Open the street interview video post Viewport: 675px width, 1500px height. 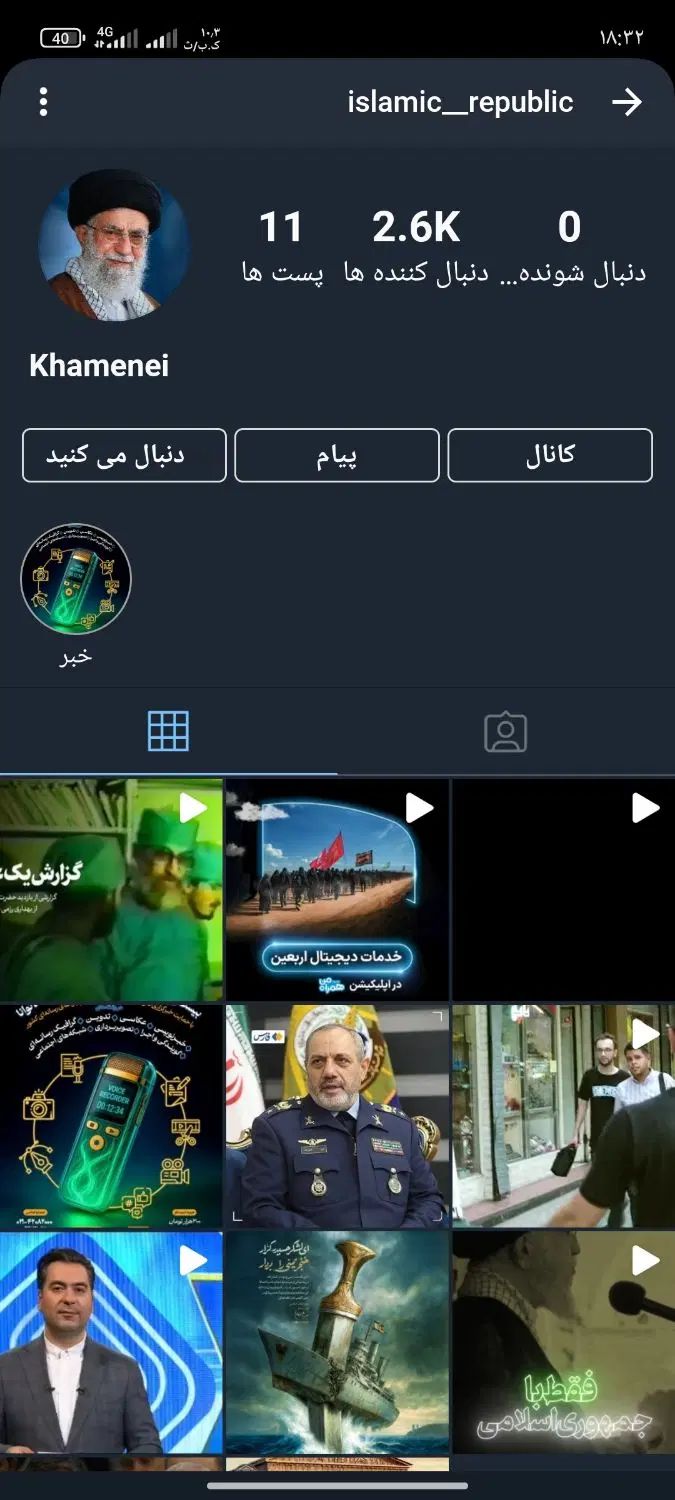tap(563, 1116)
